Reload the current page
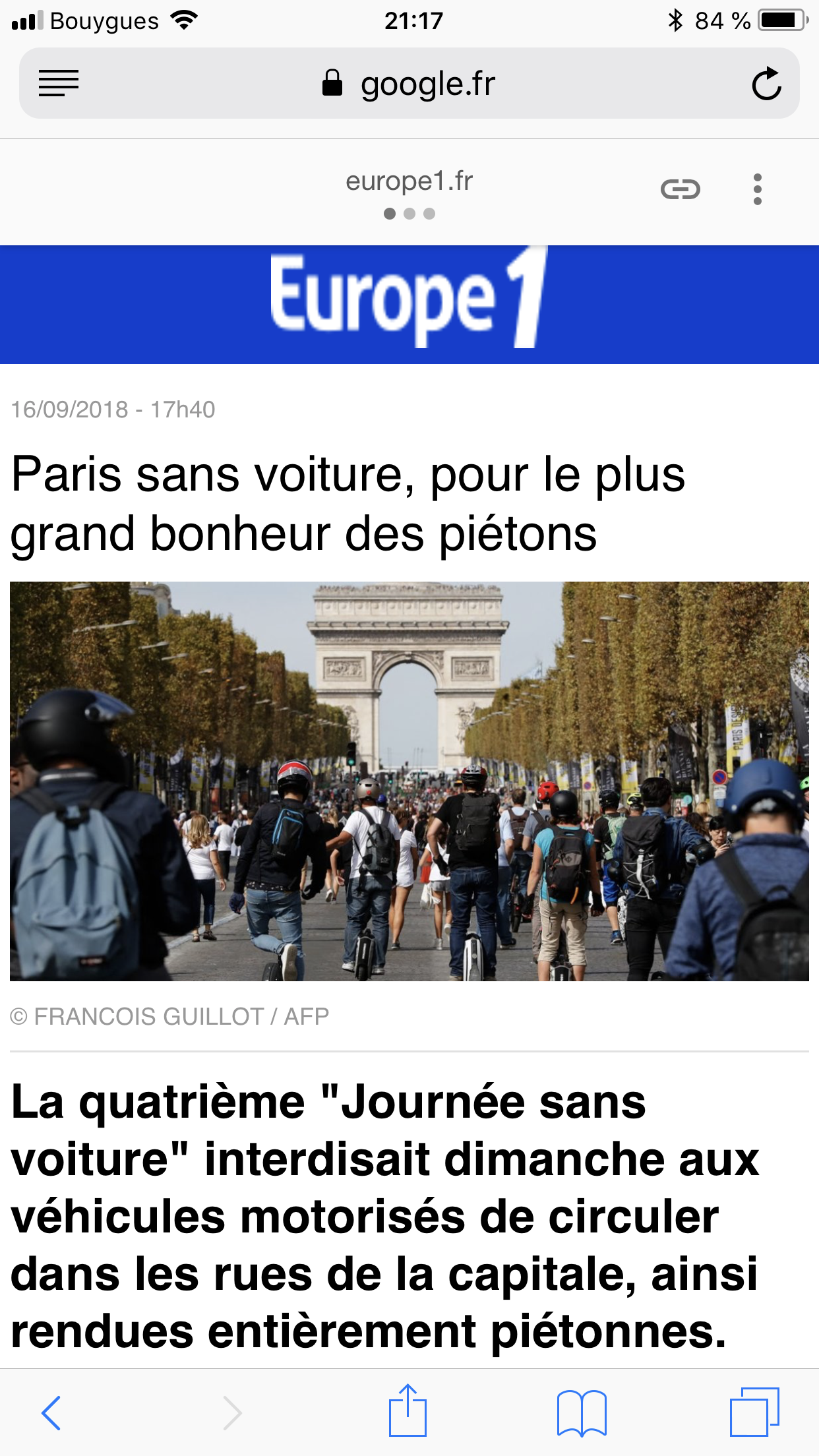 766,84
